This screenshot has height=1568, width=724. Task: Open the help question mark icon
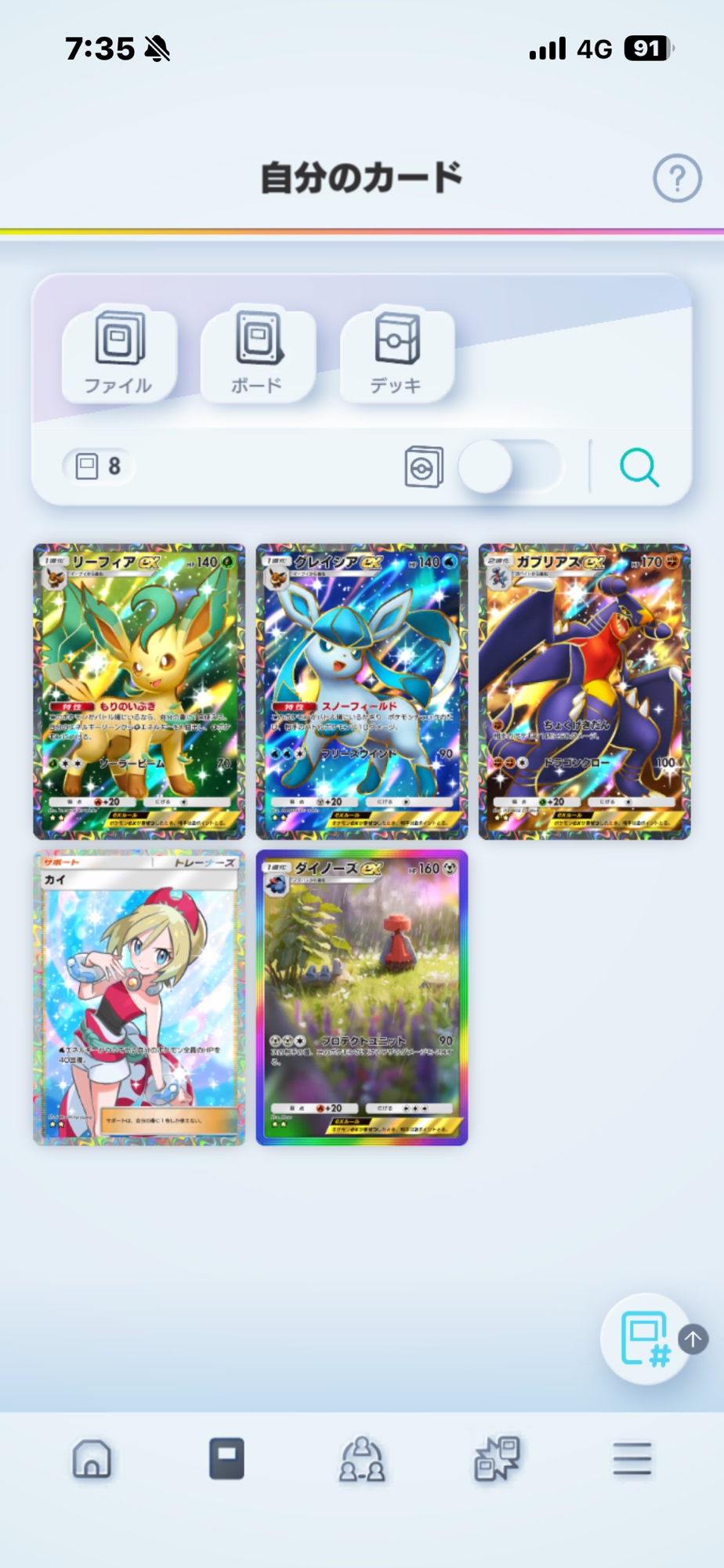click(x=677, y=179)
